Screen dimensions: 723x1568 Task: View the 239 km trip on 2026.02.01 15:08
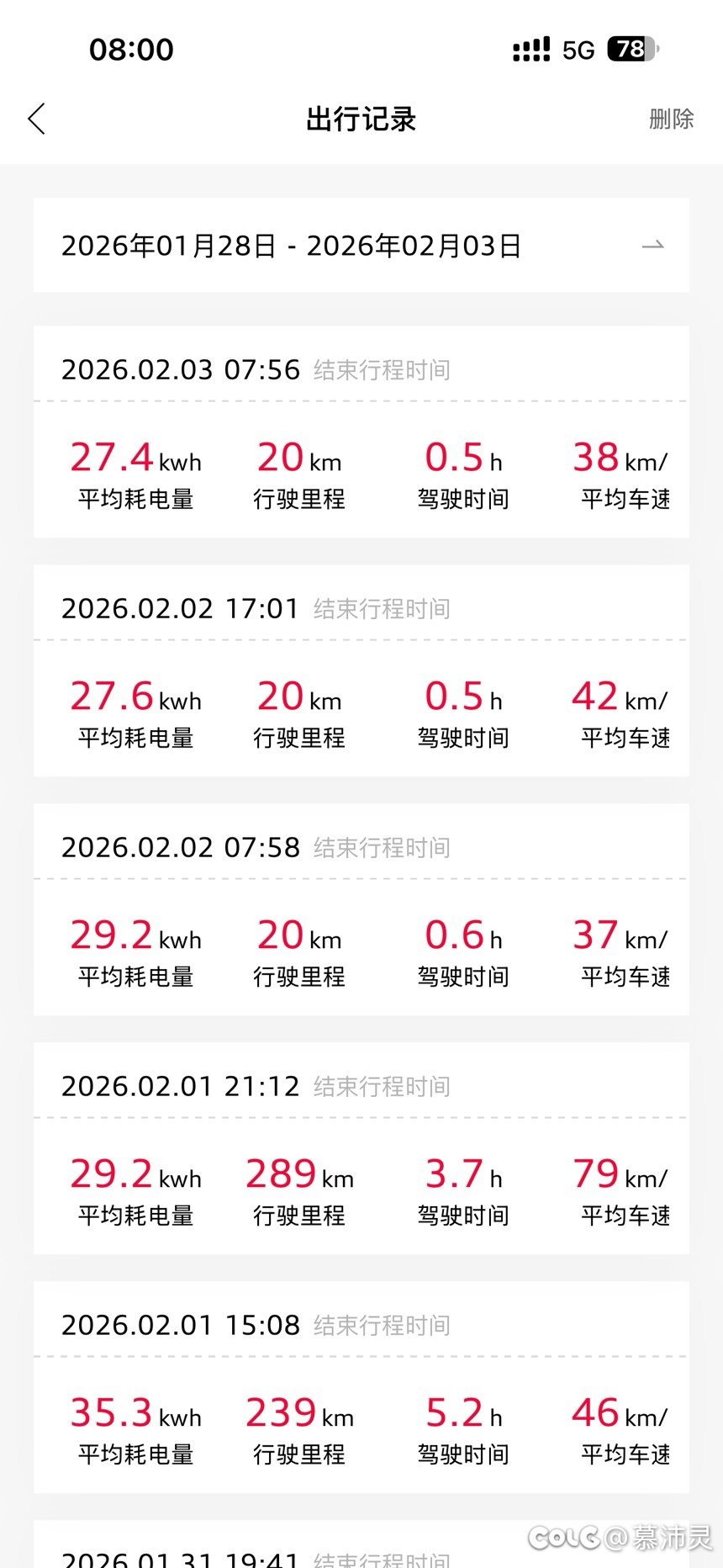point(361,1387)
